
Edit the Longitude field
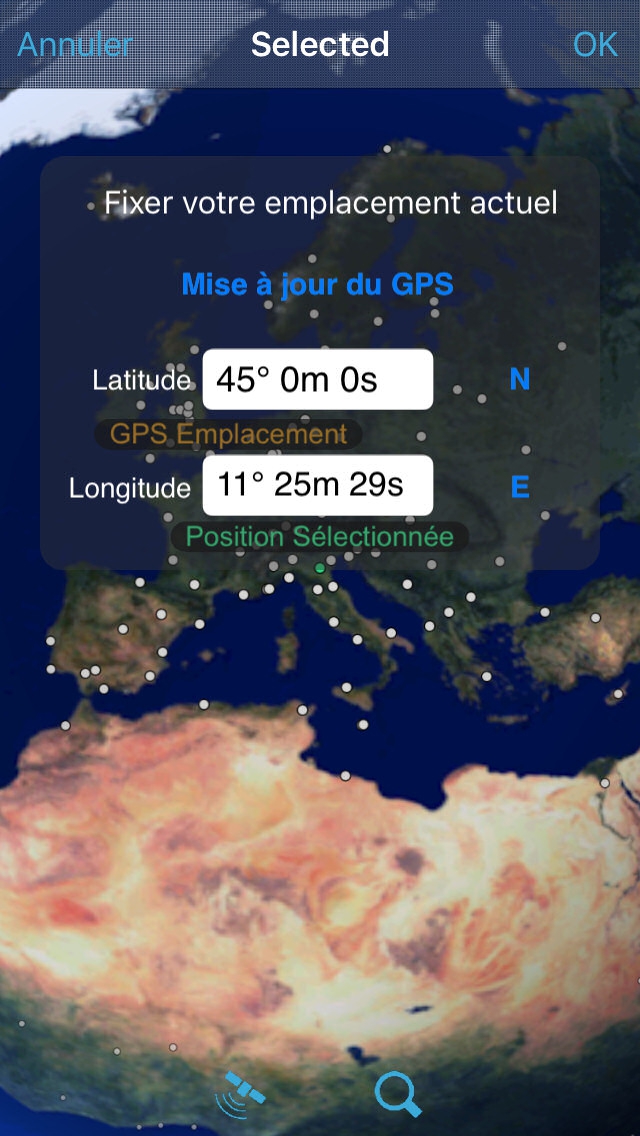click(x=318, y=486)
